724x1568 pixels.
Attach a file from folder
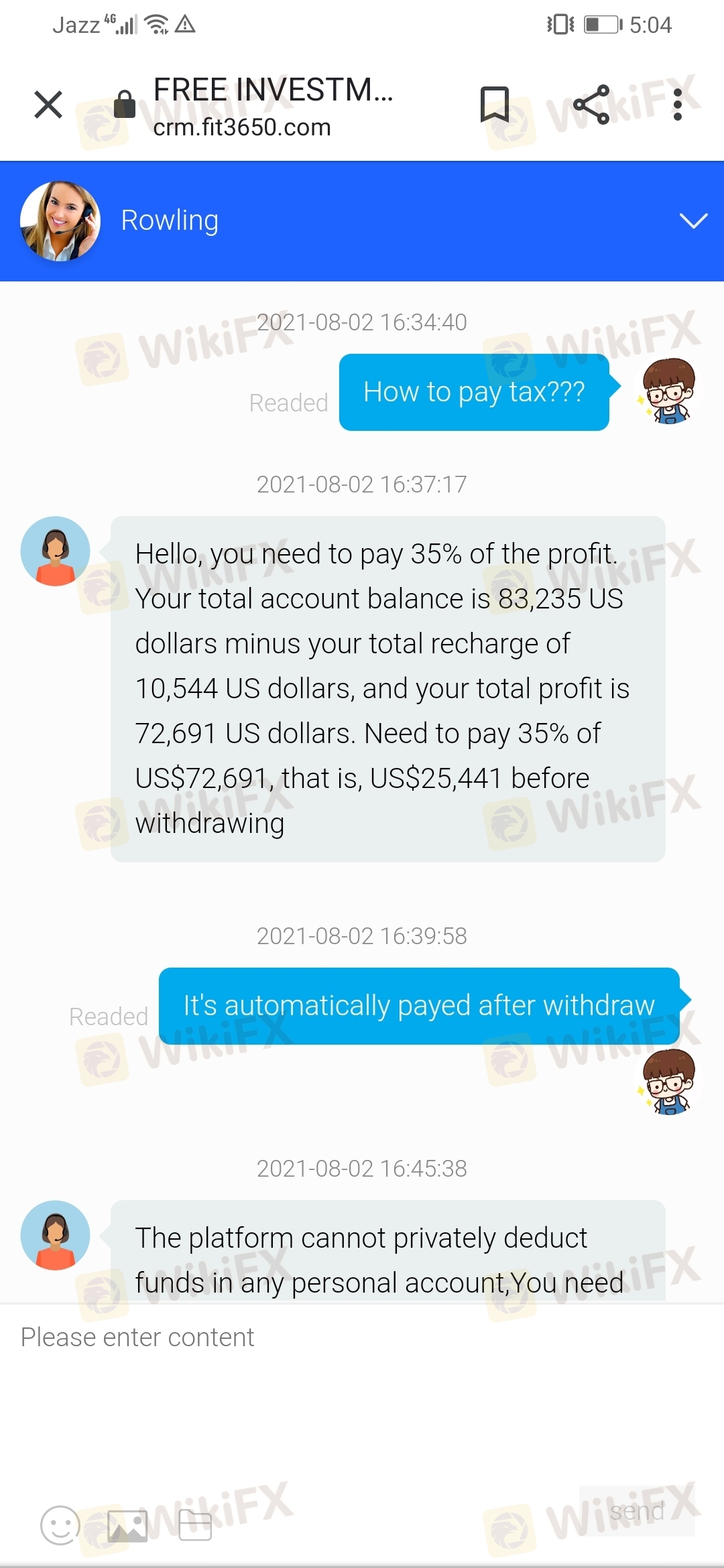(x=195, y=1526)
